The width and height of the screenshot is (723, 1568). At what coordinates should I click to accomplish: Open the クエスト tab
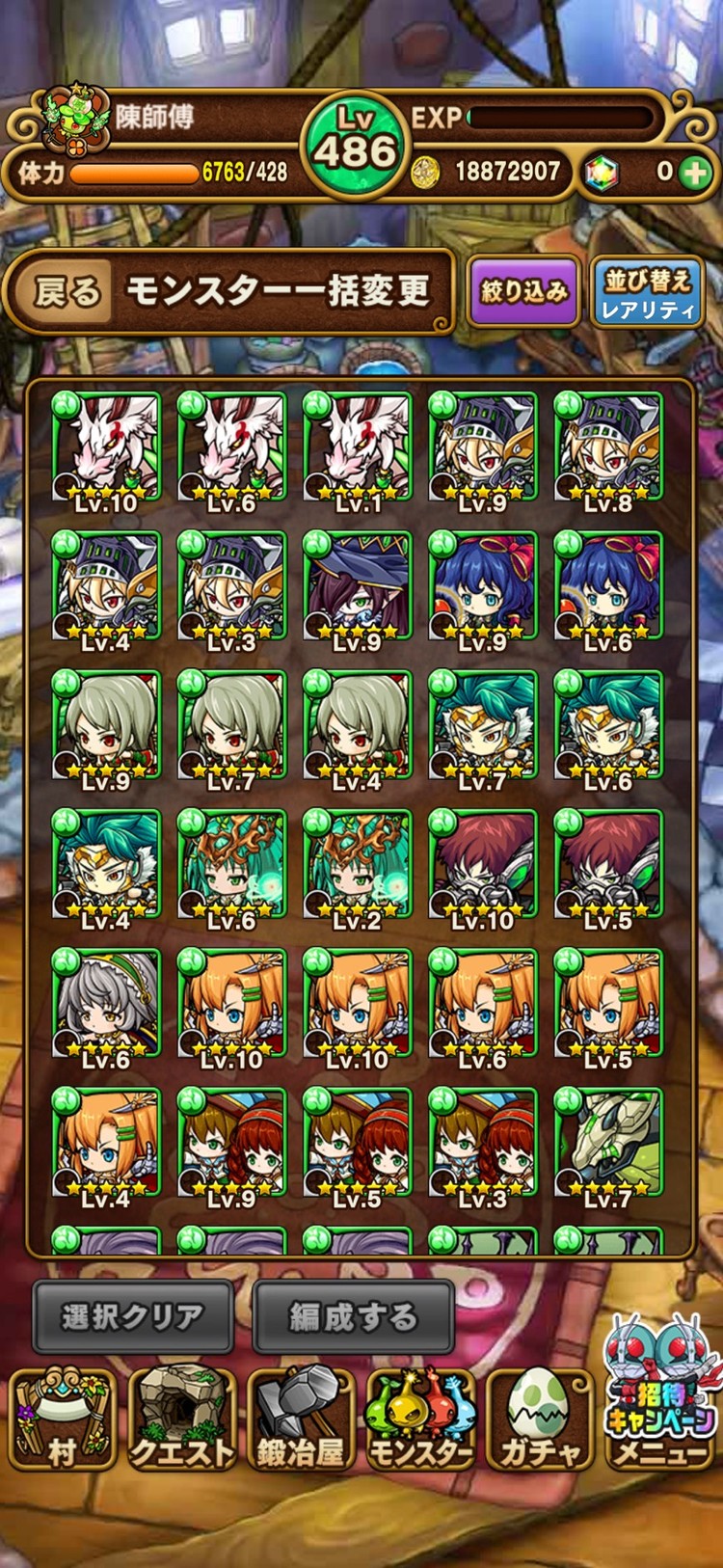(182, 1419)
